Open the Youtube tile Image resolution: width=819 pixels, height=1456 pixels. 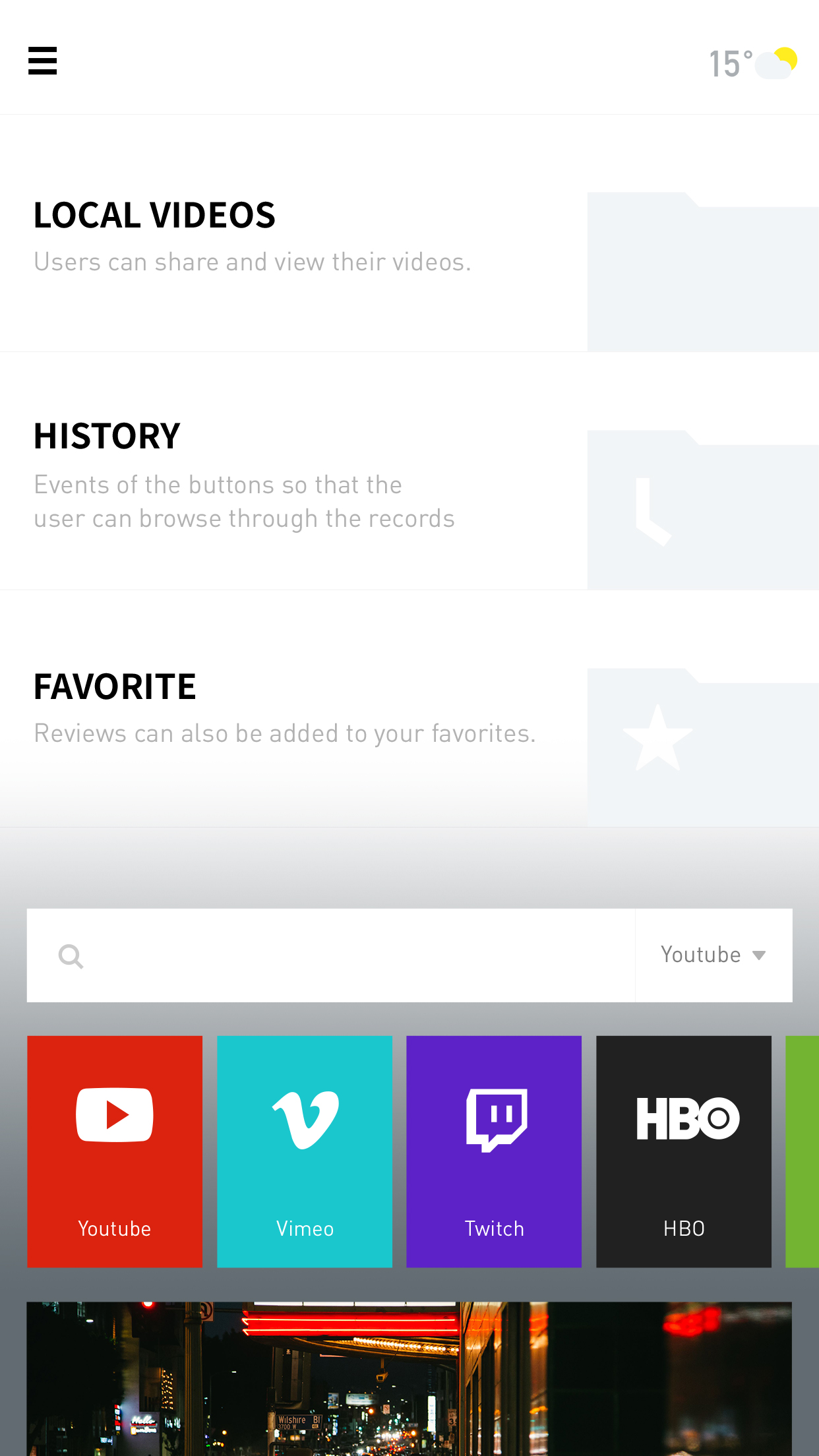tap(115, 1151)
